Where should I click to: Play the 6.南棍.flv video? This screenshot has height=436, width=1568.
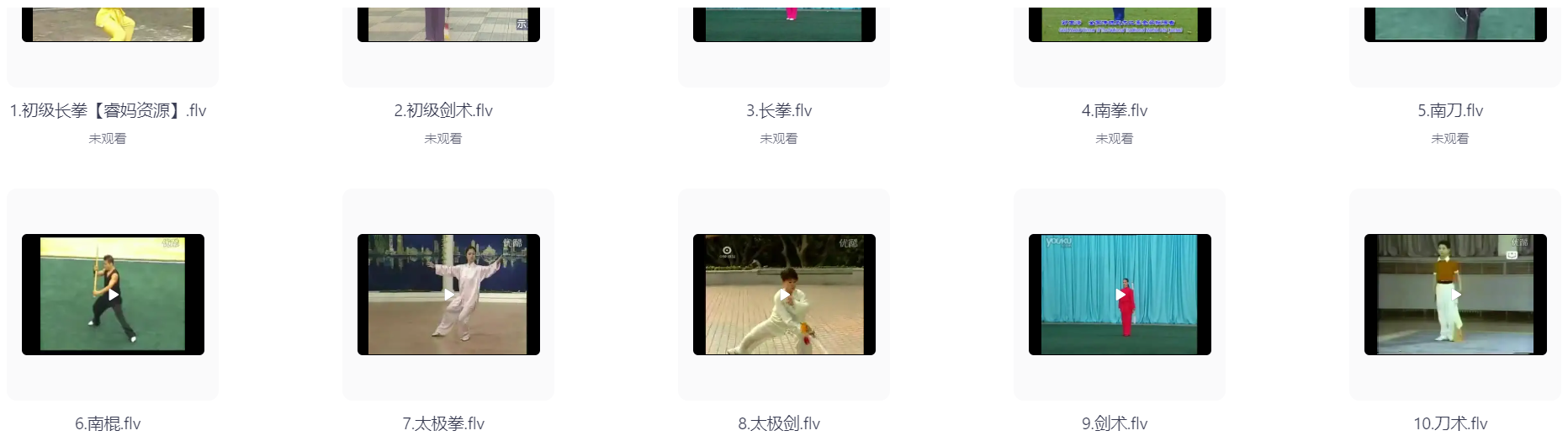pos(113,295)
